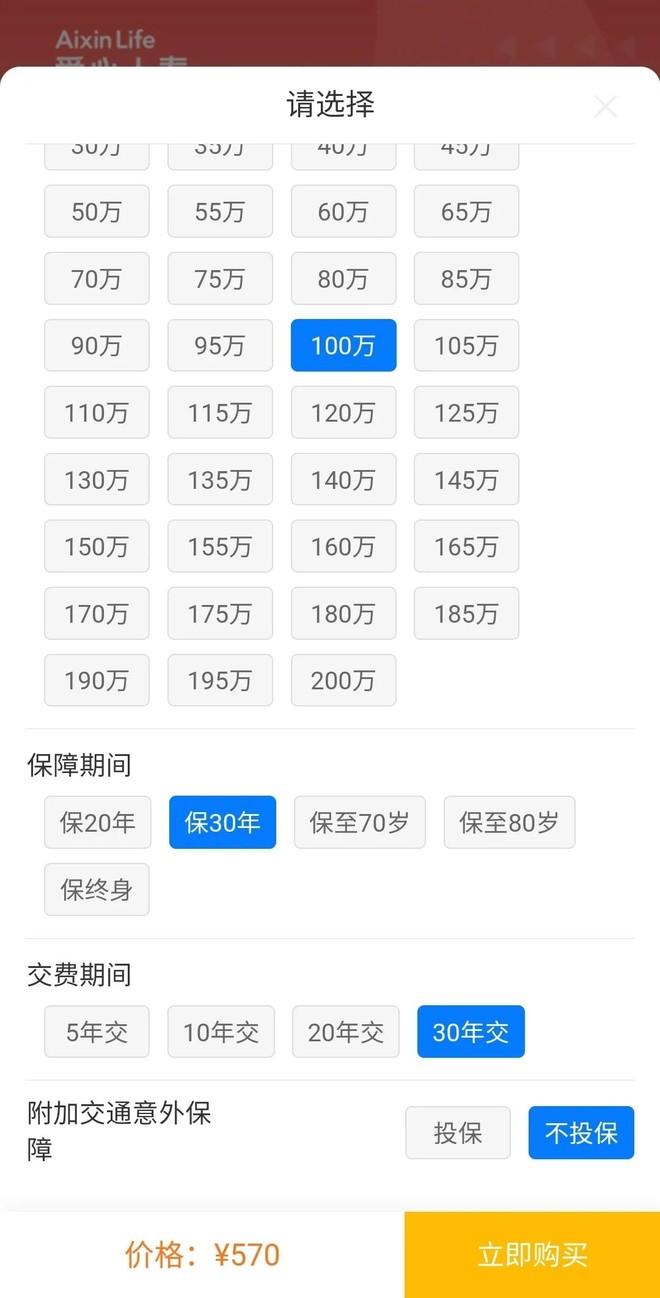Screen dimensions: 660x1298
Task: Choose the 20年交 payment option
Action: point(346,1031)
